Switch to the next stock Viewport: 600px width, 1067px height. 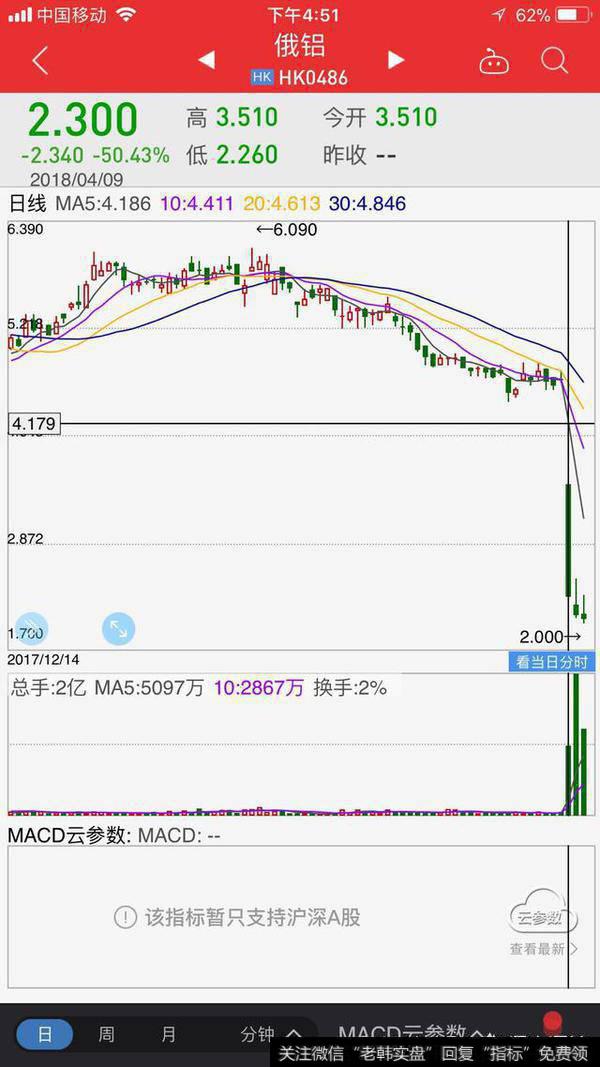click(396, 61)
